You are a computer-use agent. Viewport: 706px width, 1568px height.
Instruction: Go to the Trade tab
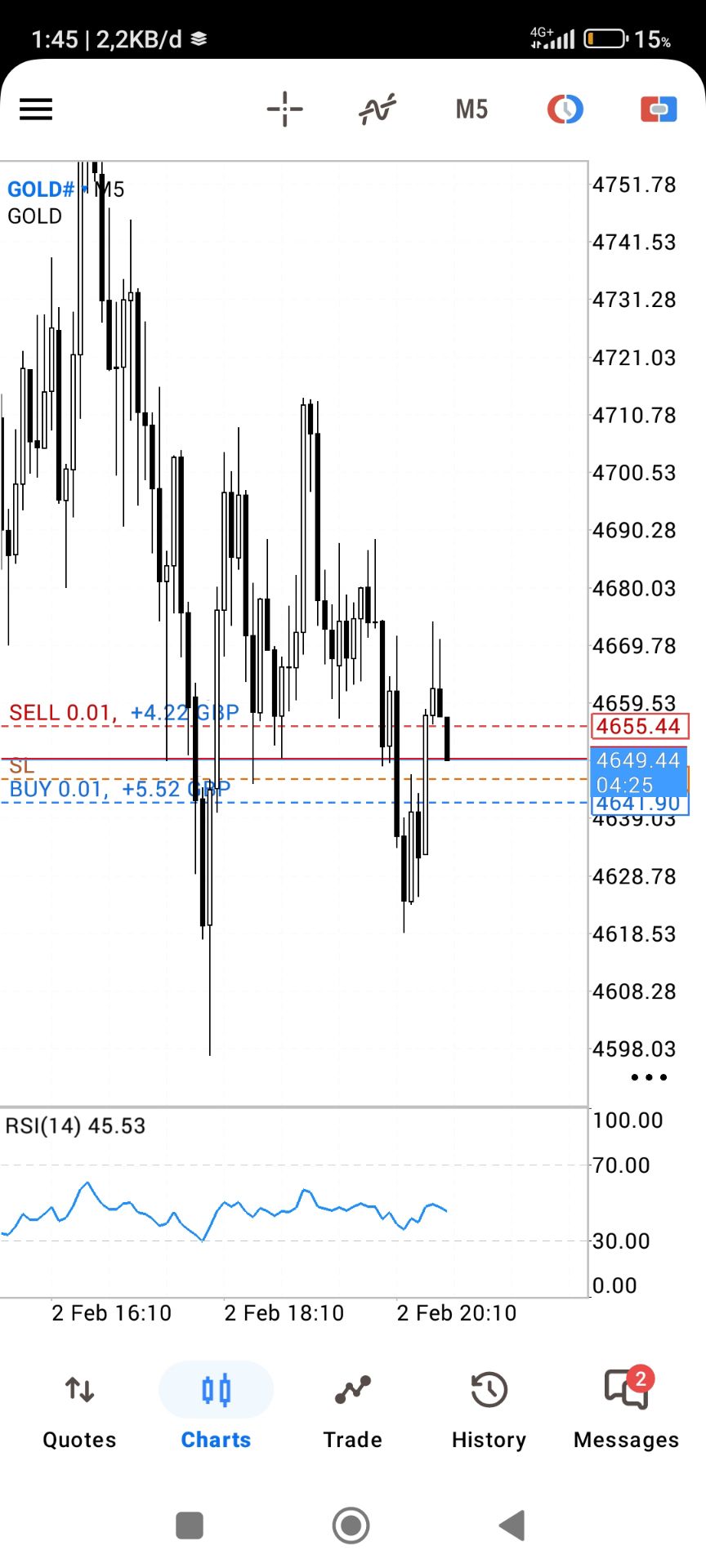click(x=352, y=1409)
